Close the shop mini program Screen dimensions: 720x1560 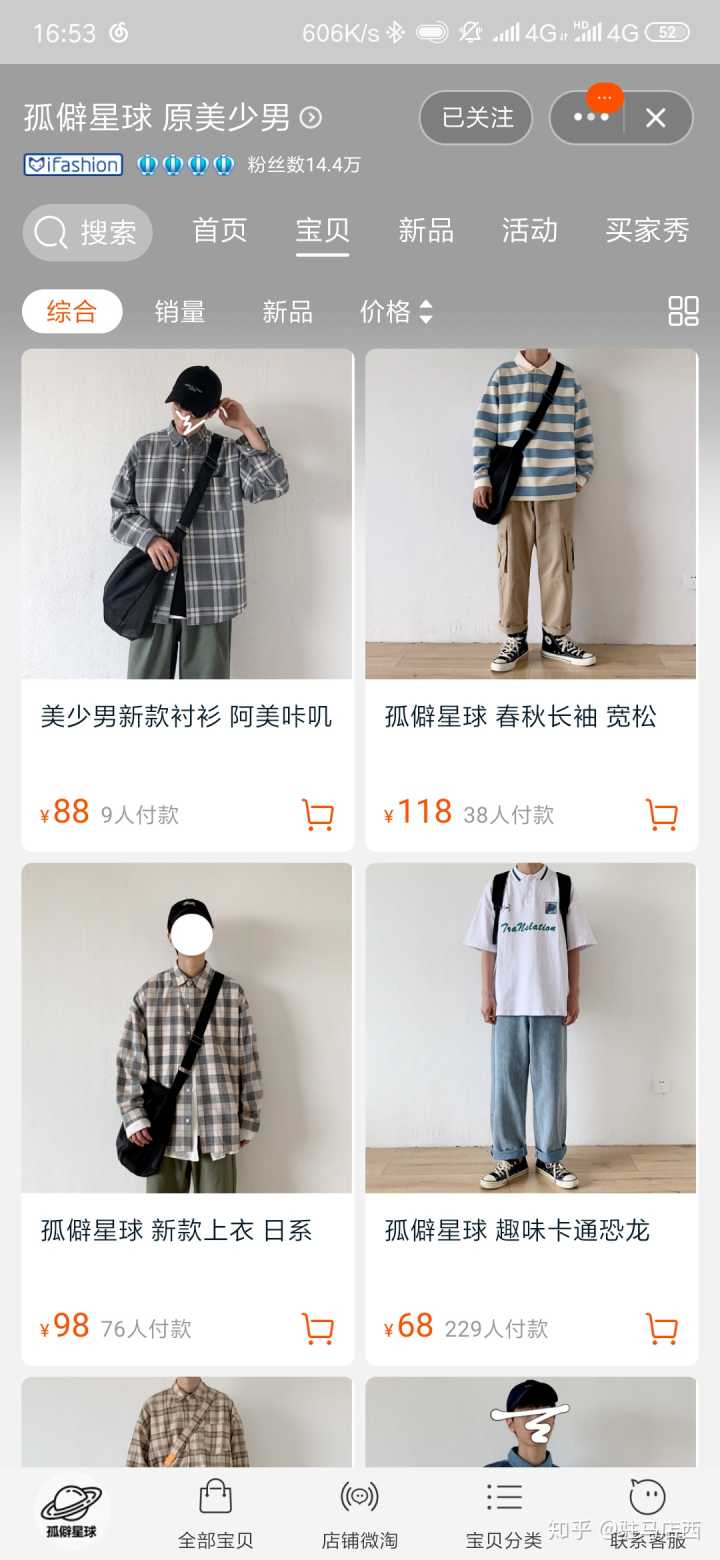coord(656,118)
